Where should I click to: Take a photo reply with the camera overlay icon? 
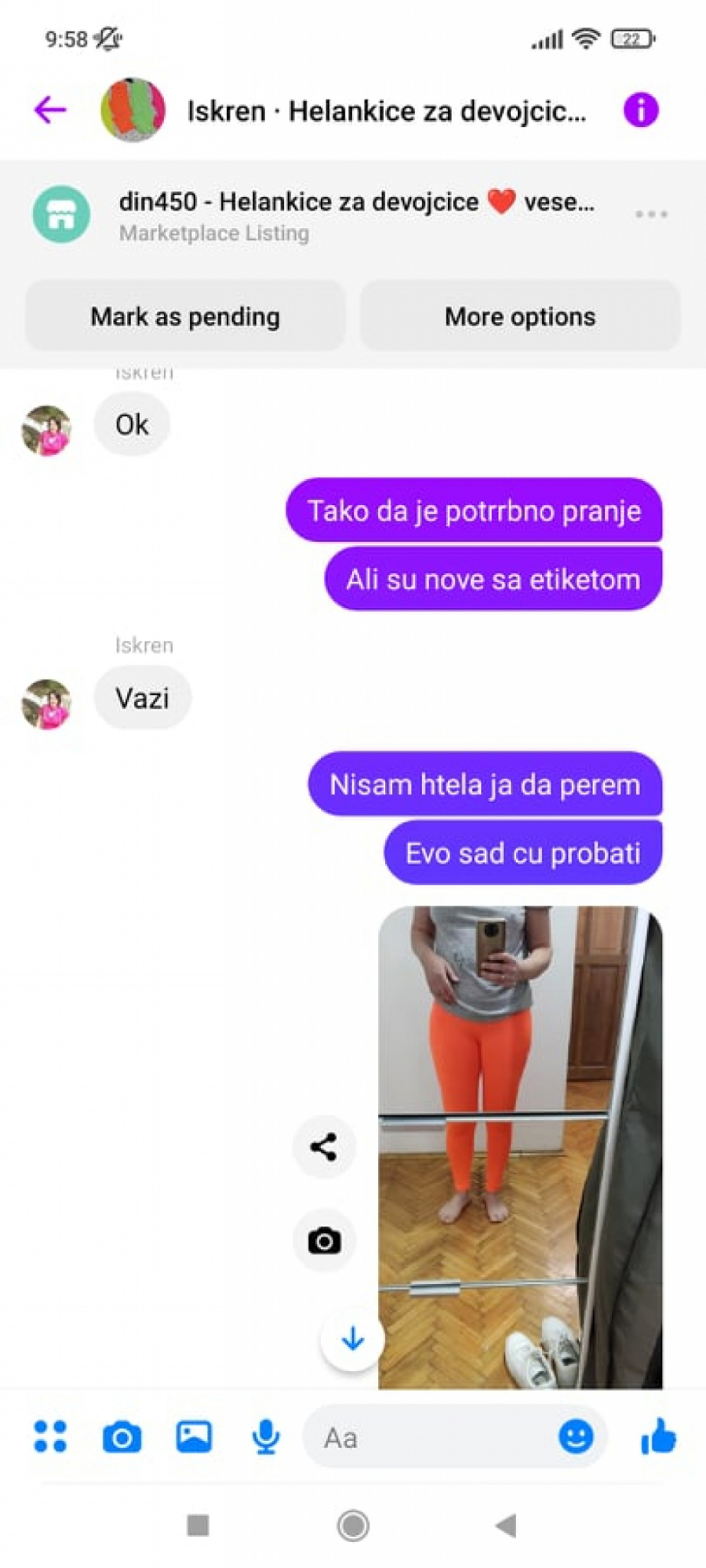pyautogui.click(x=324, y=1240)
